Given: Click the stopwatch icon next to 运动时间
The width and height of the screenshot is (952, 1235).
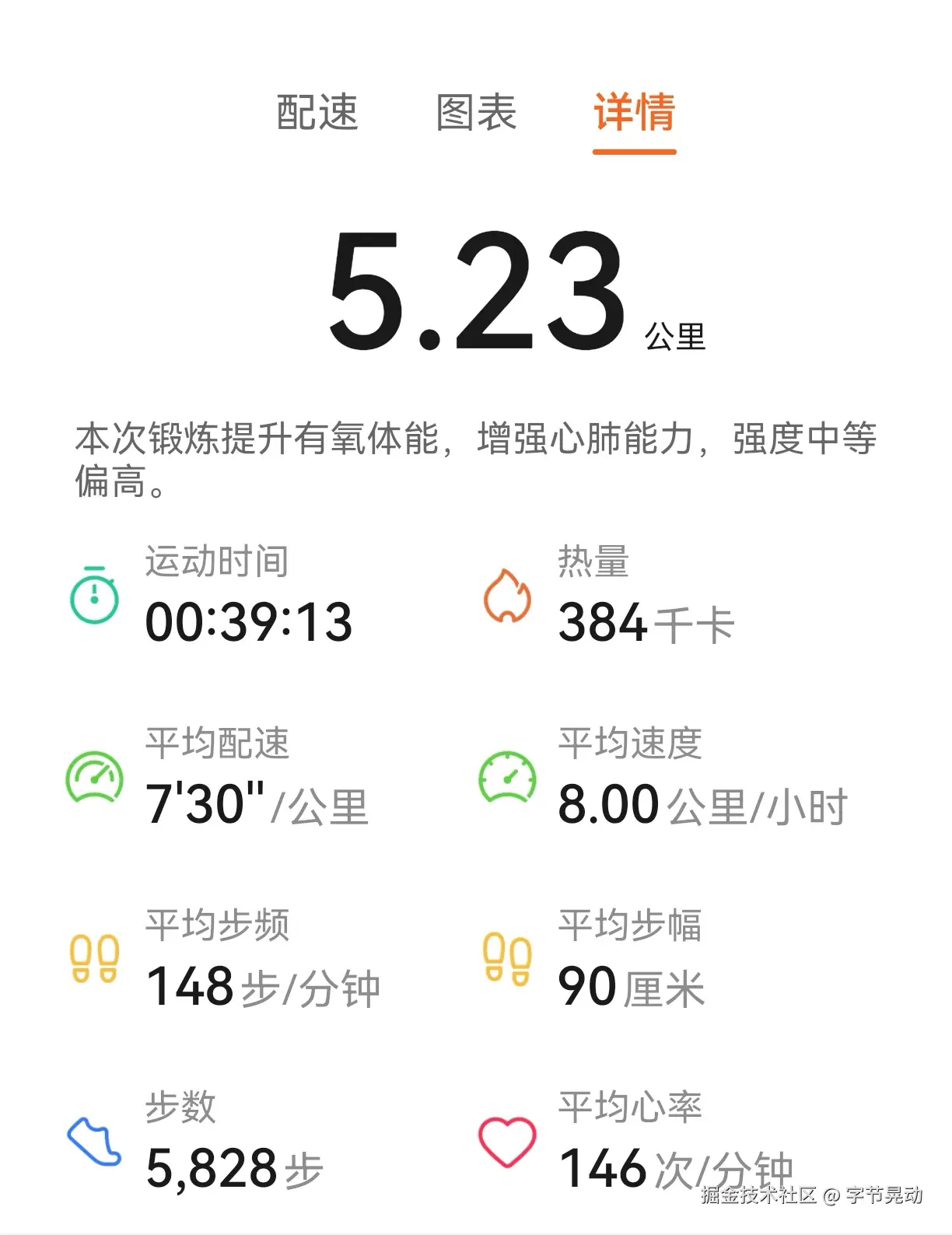Looking at the screenshot, I should tap(93, 599).
